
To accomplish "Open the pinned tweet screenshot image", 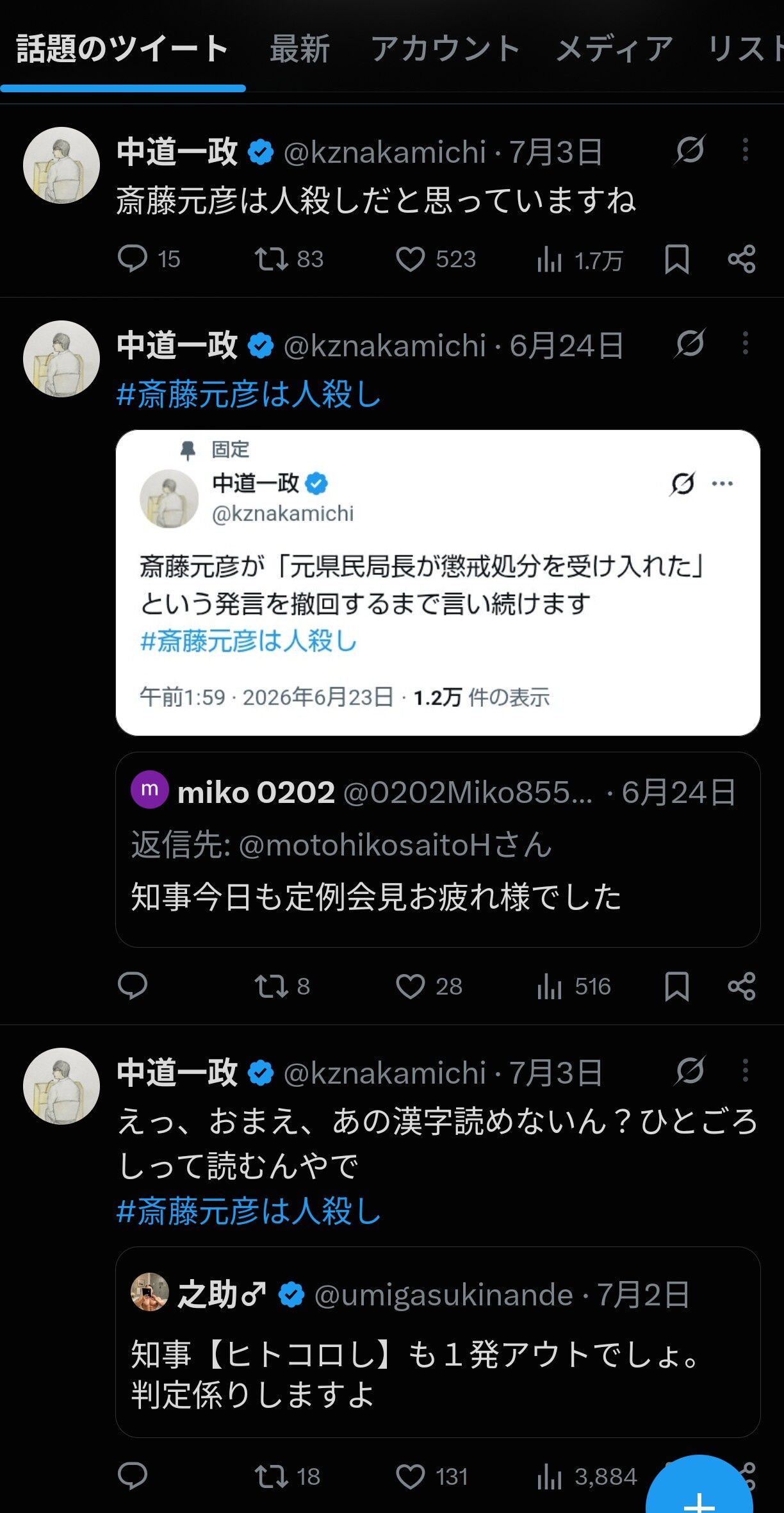I will pos(438,583).
